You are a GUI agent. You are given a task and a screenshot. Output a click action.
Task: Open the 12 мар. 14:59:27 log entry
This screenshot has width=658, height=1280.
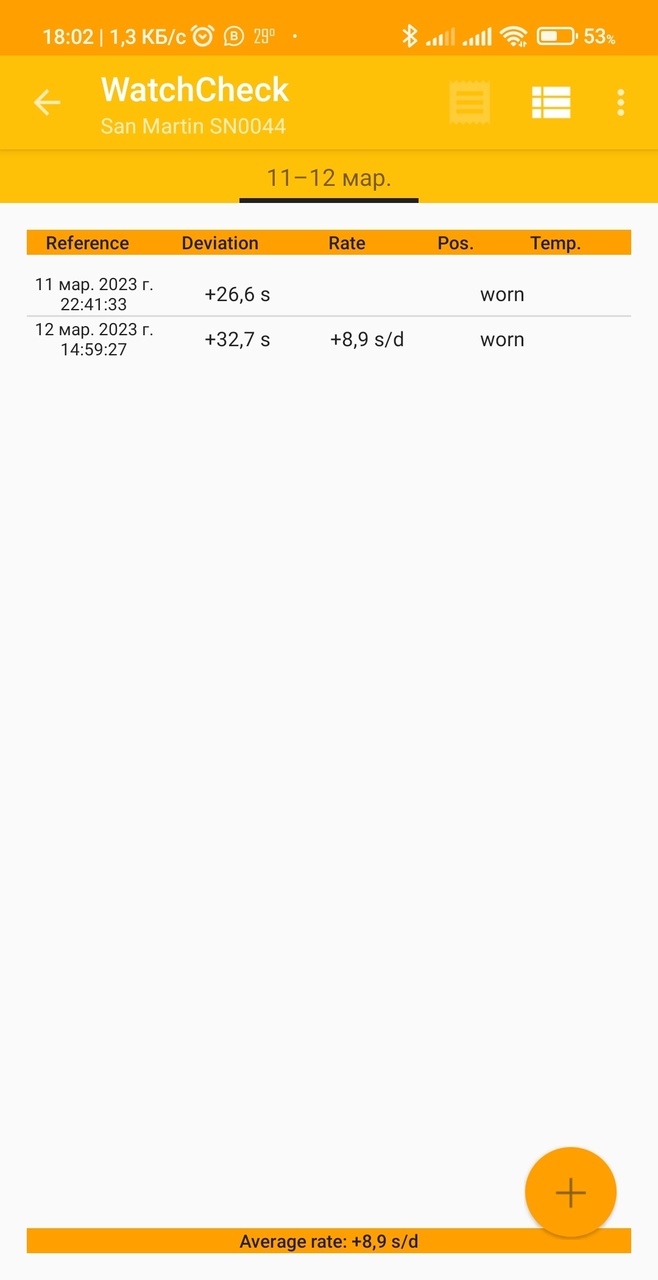point(328,339)
